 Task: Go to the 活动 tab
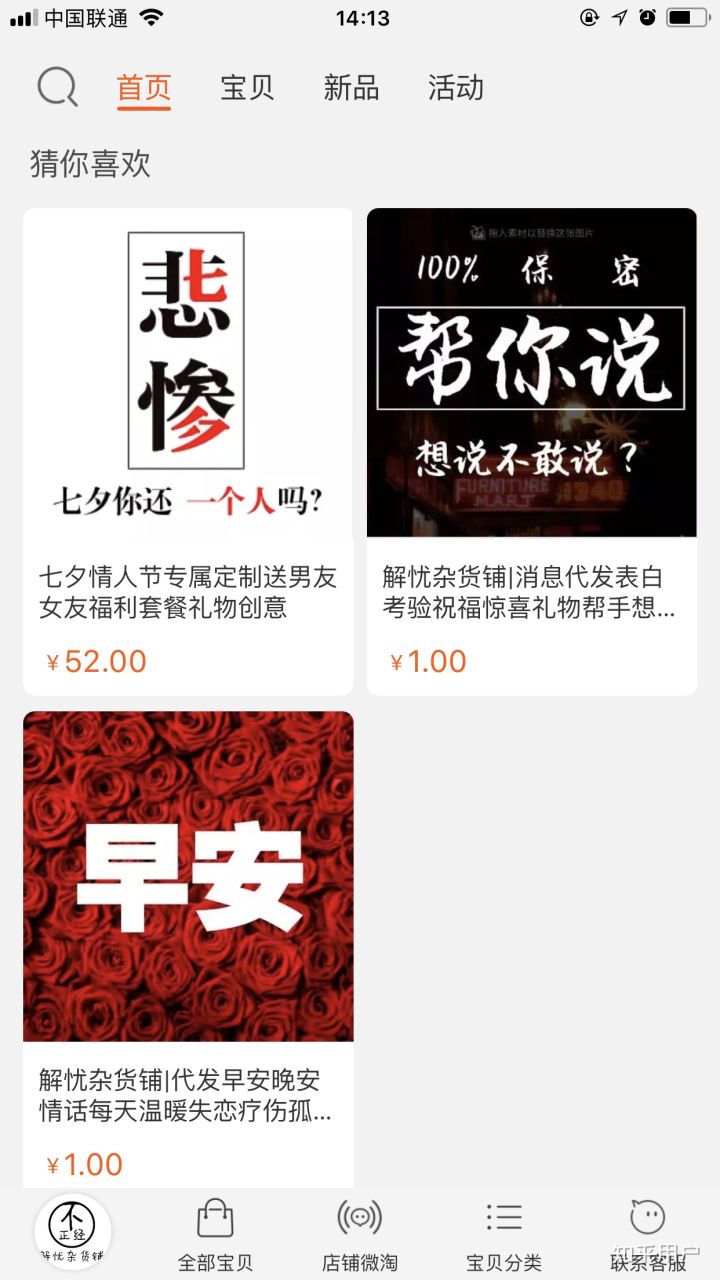click(456, 88)
